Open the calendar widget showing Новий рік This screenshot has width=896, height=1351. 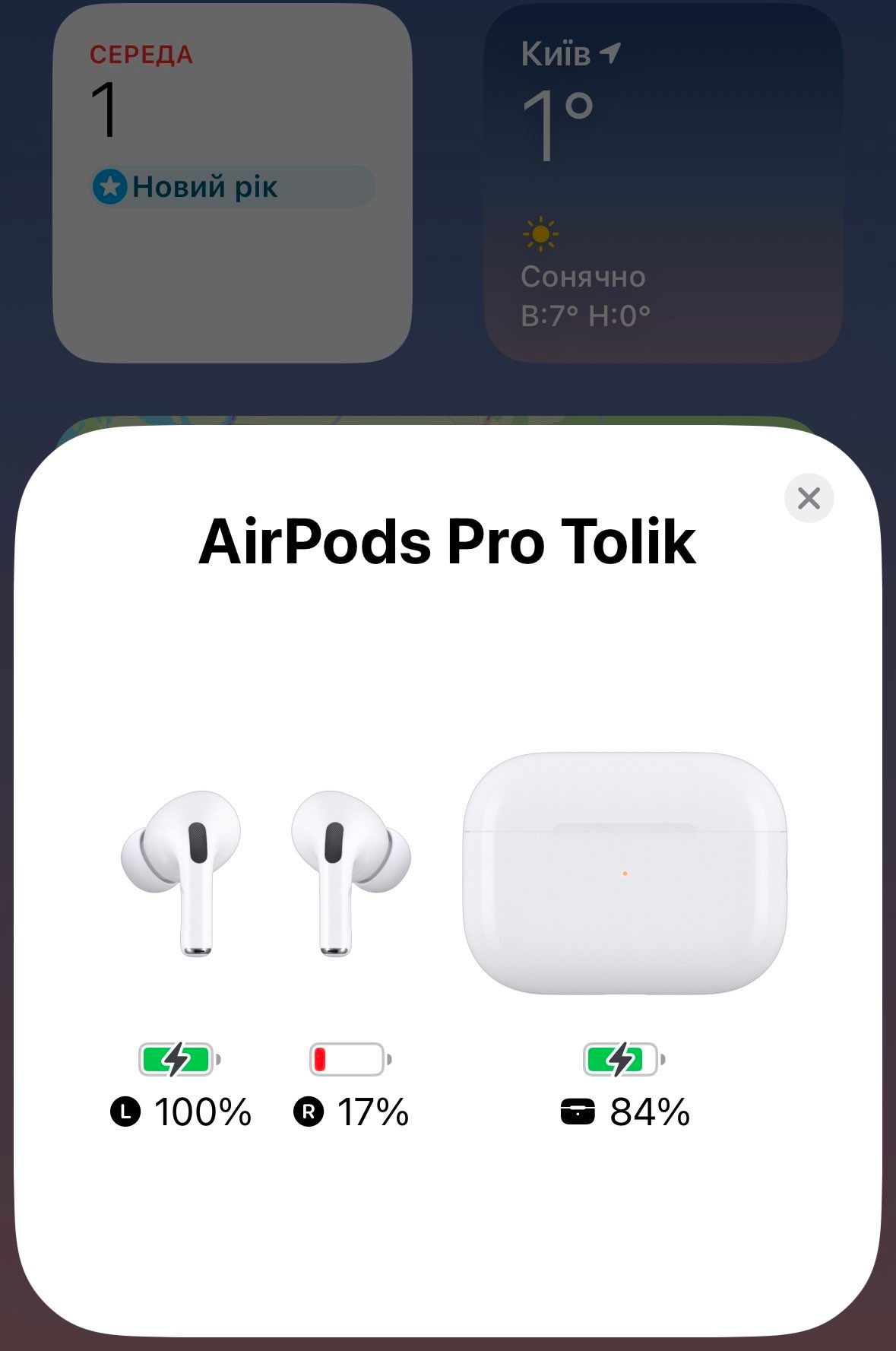pyautogui.click(x=232, y=183)
